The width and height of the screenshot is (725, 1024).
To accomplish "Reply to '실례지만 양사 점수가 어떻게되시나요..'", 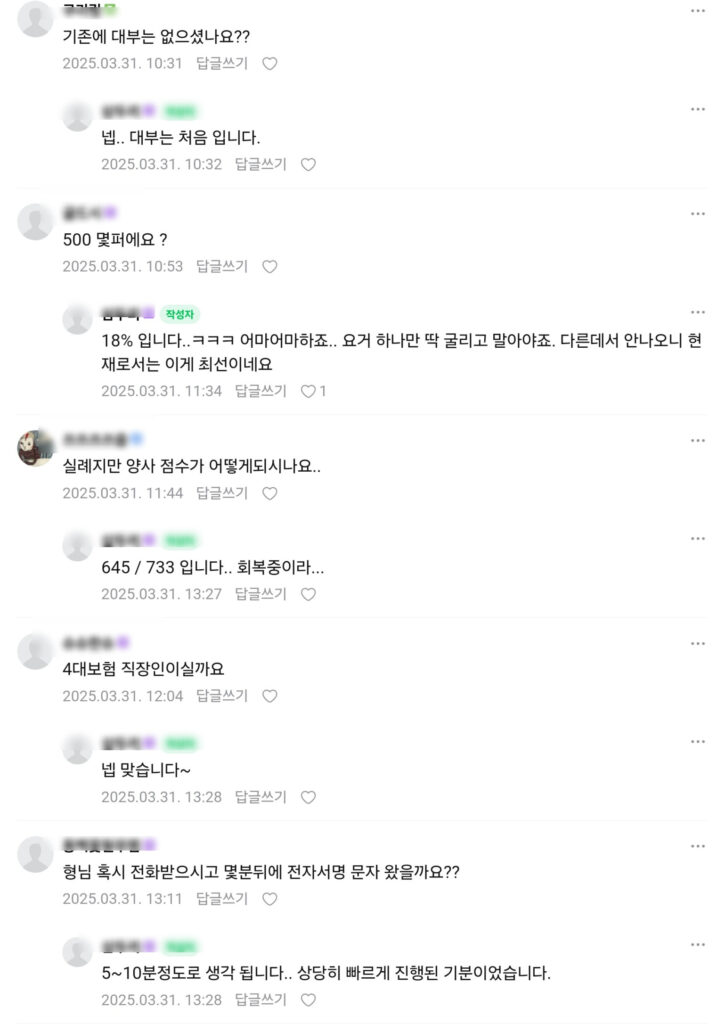I will (221, 493).
